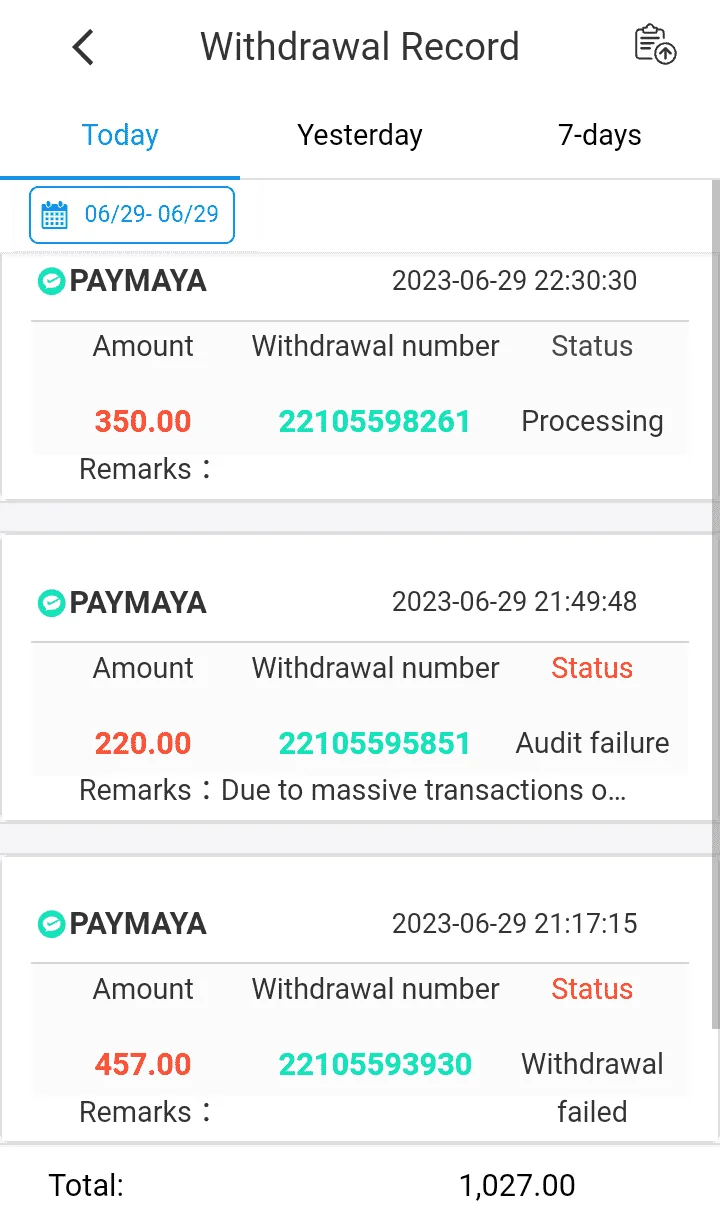This screenshot has width=720, height=1224.
Task: Select the Today tab
Action: (x=120, y=135)
